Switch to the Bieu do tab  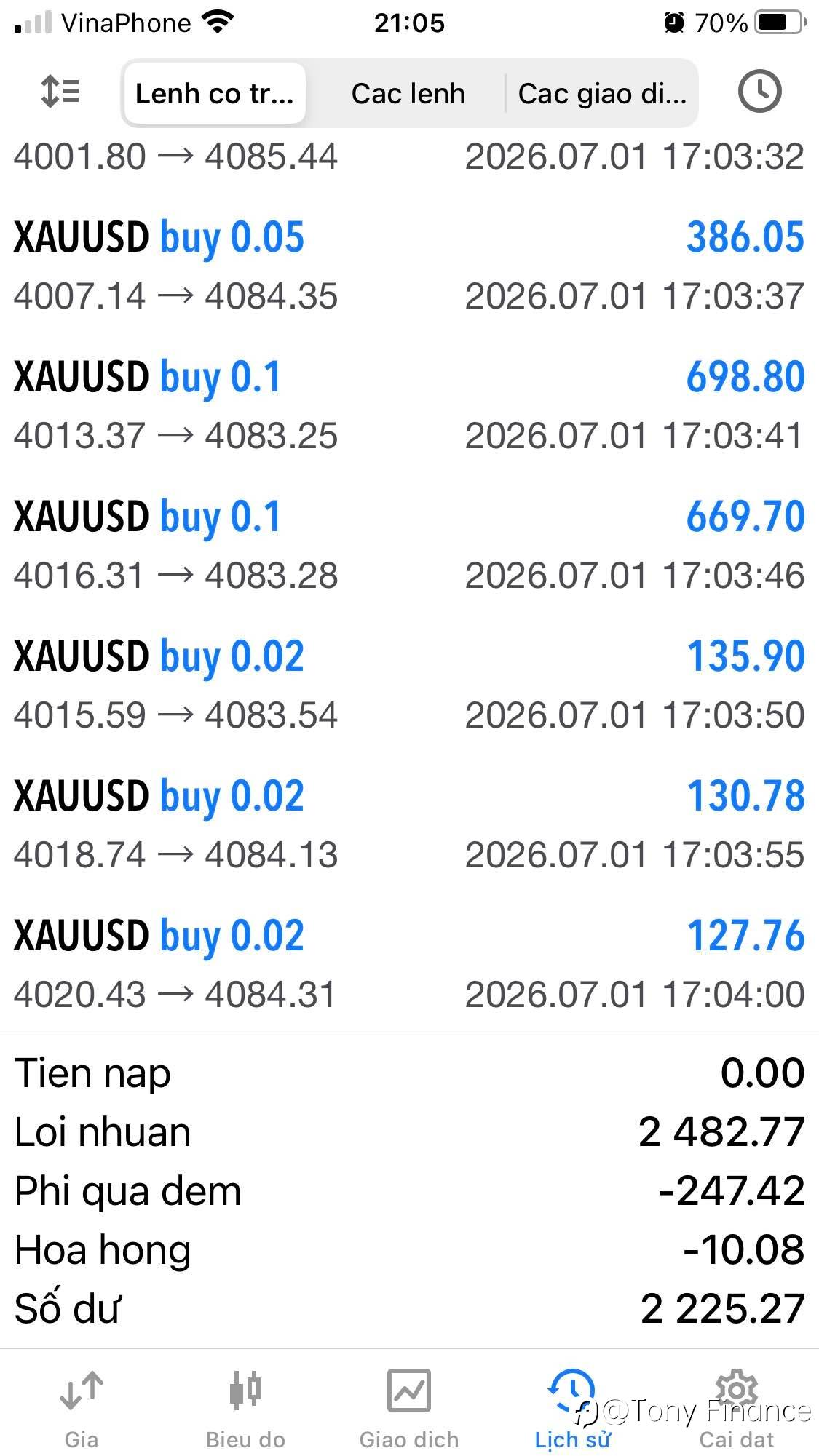click(x=245, y=1409)
